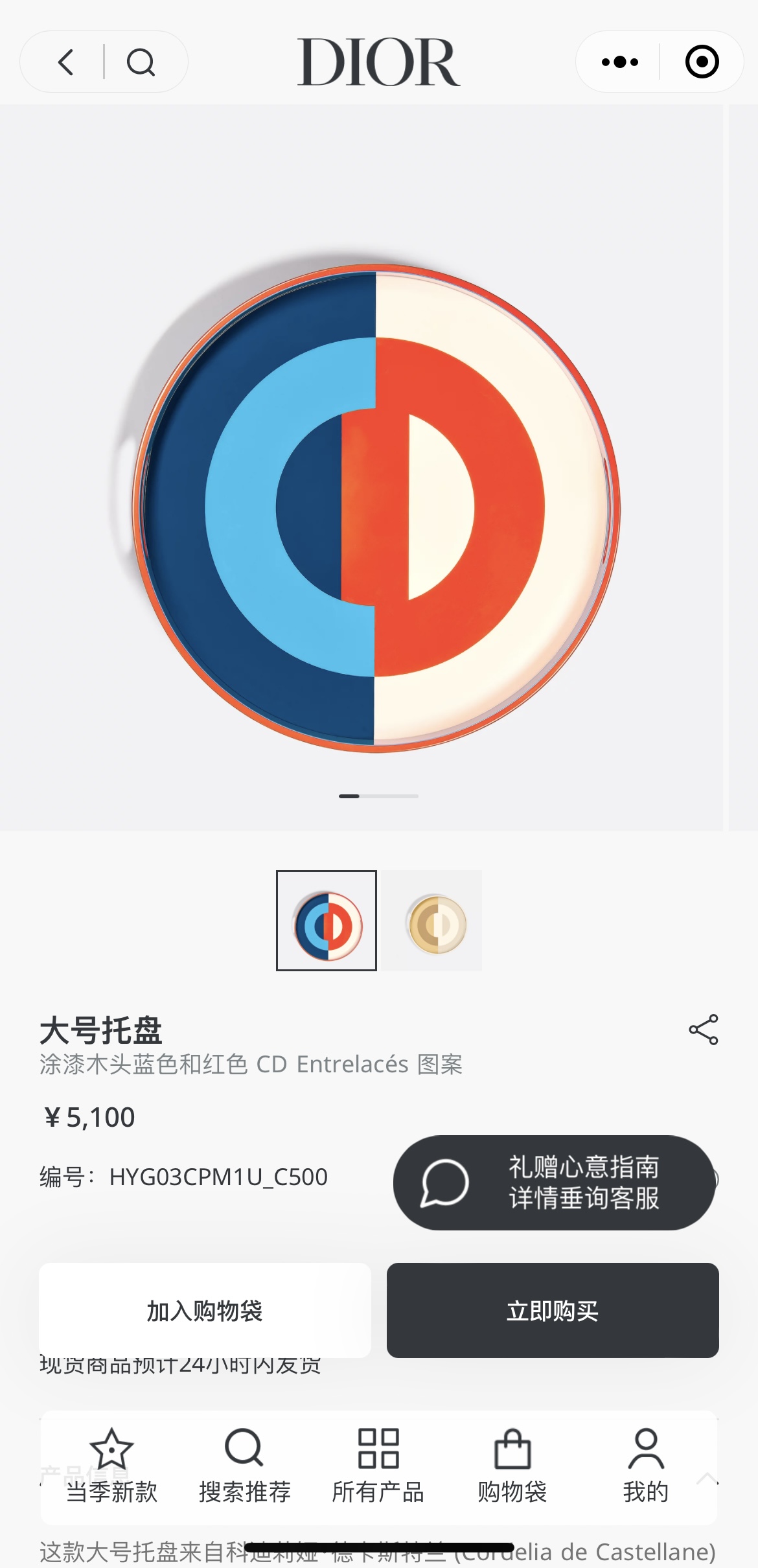
Task: Tap 加入购物袋 to add to bag
Action: click(x=205, y=1311)
